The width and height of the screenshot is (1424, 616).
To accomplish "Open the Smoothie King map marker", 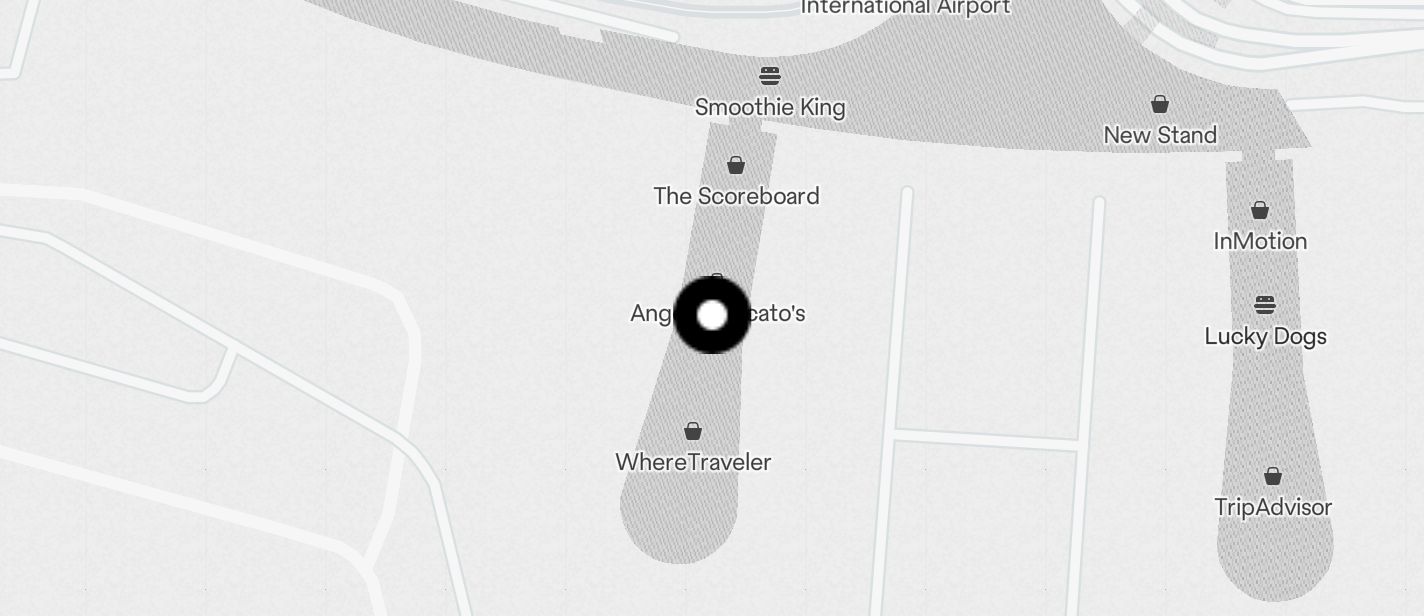I will [x=769, y=76].
